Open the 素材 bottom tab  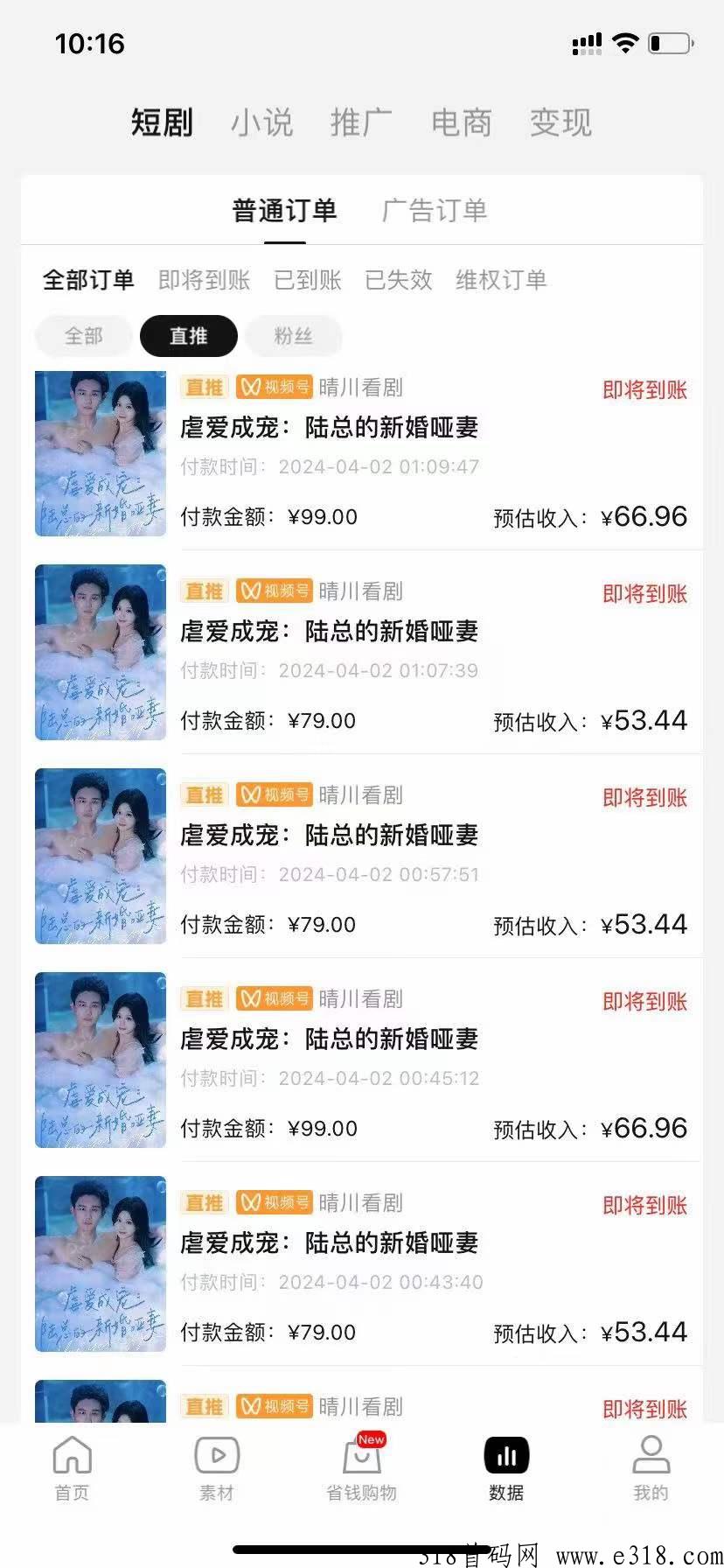217,1469
